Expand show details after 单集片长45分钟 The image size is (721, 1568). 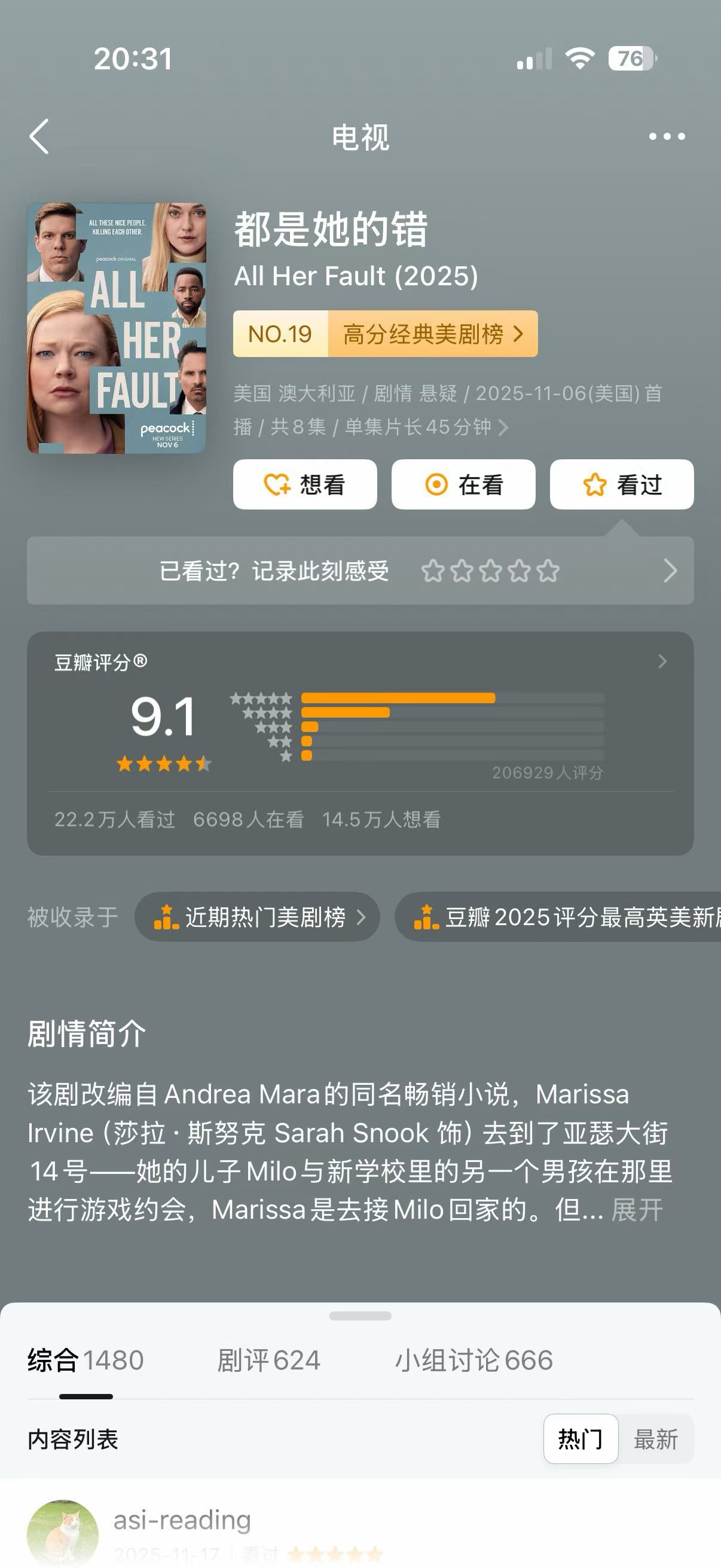[x=503, y=428]
